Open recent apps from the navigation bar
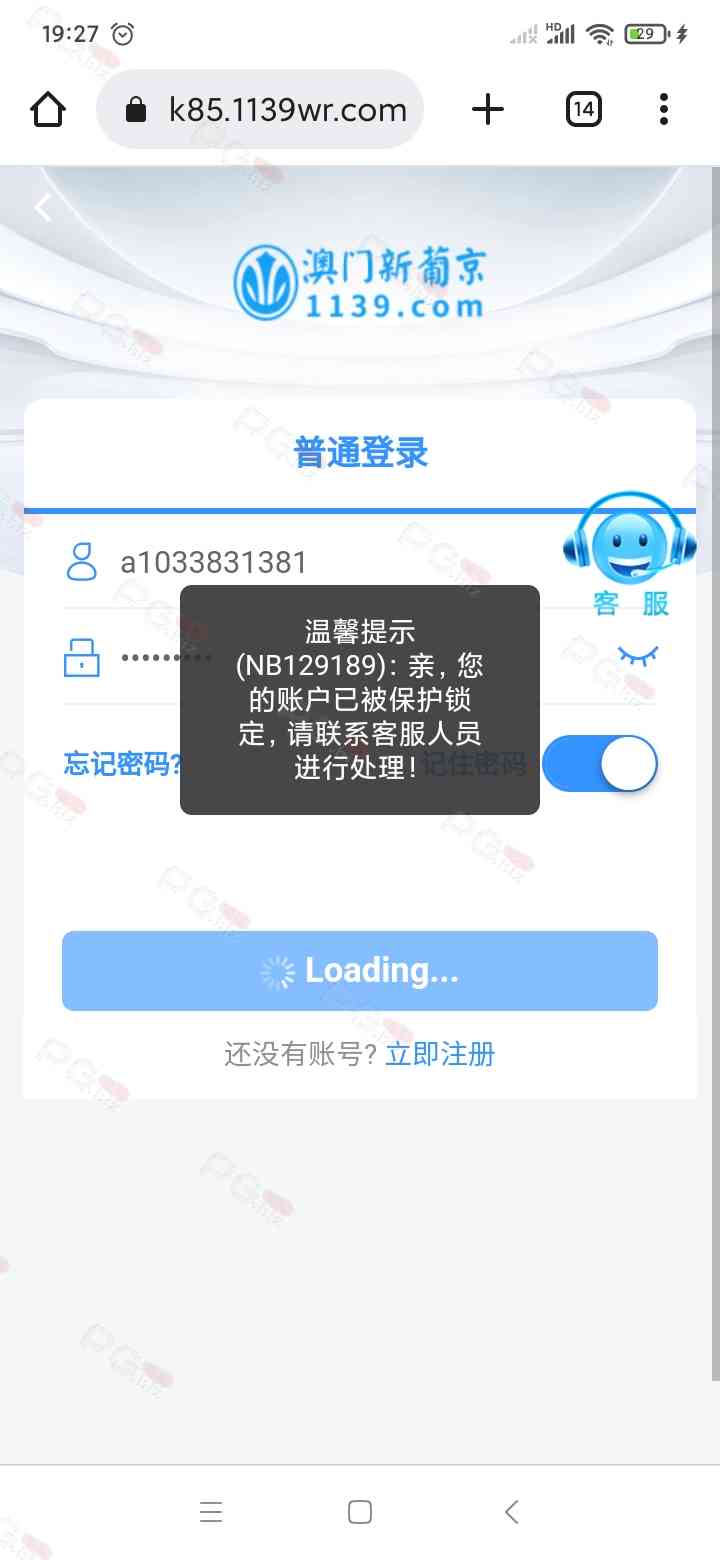 [x=210, y=1512]
